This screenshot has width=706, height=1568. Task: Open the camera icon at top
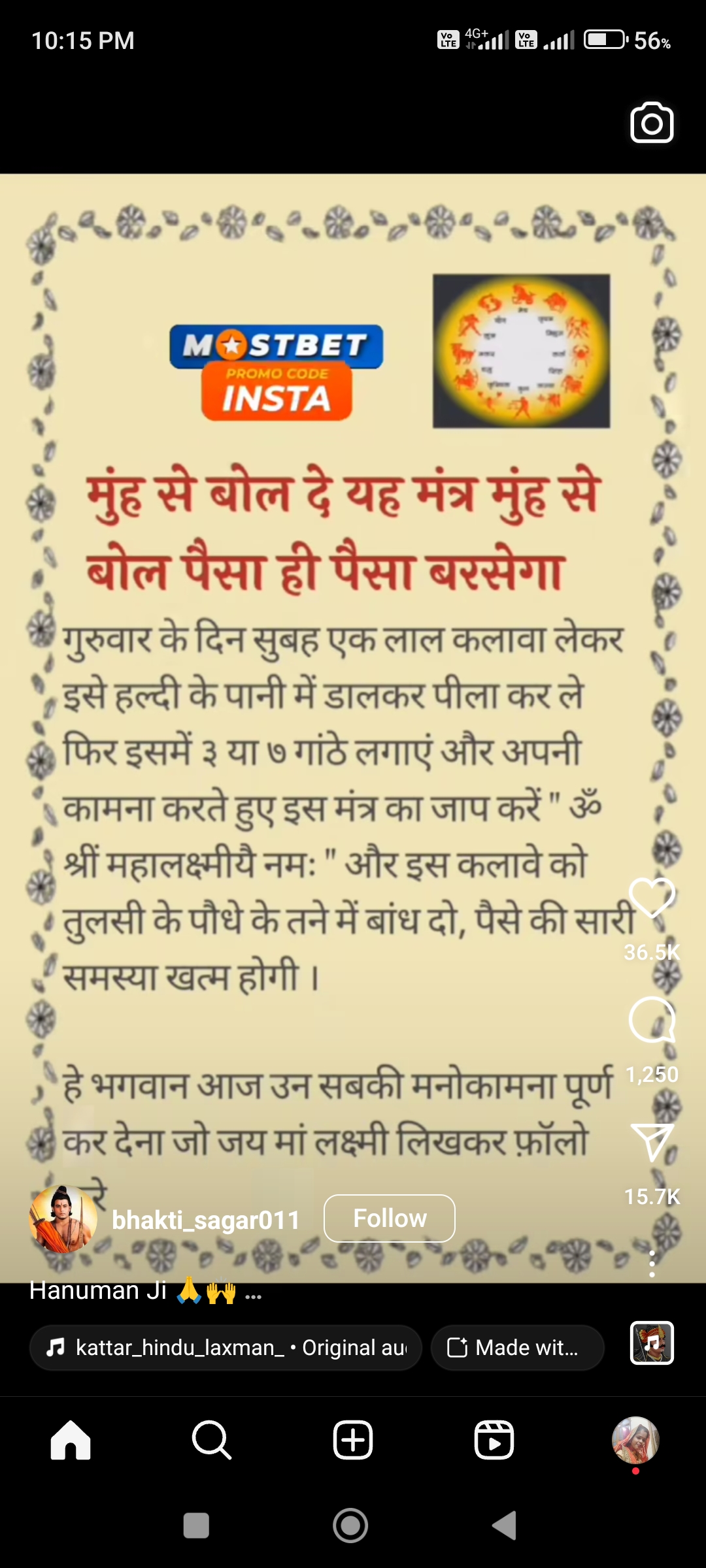(652, 123)
